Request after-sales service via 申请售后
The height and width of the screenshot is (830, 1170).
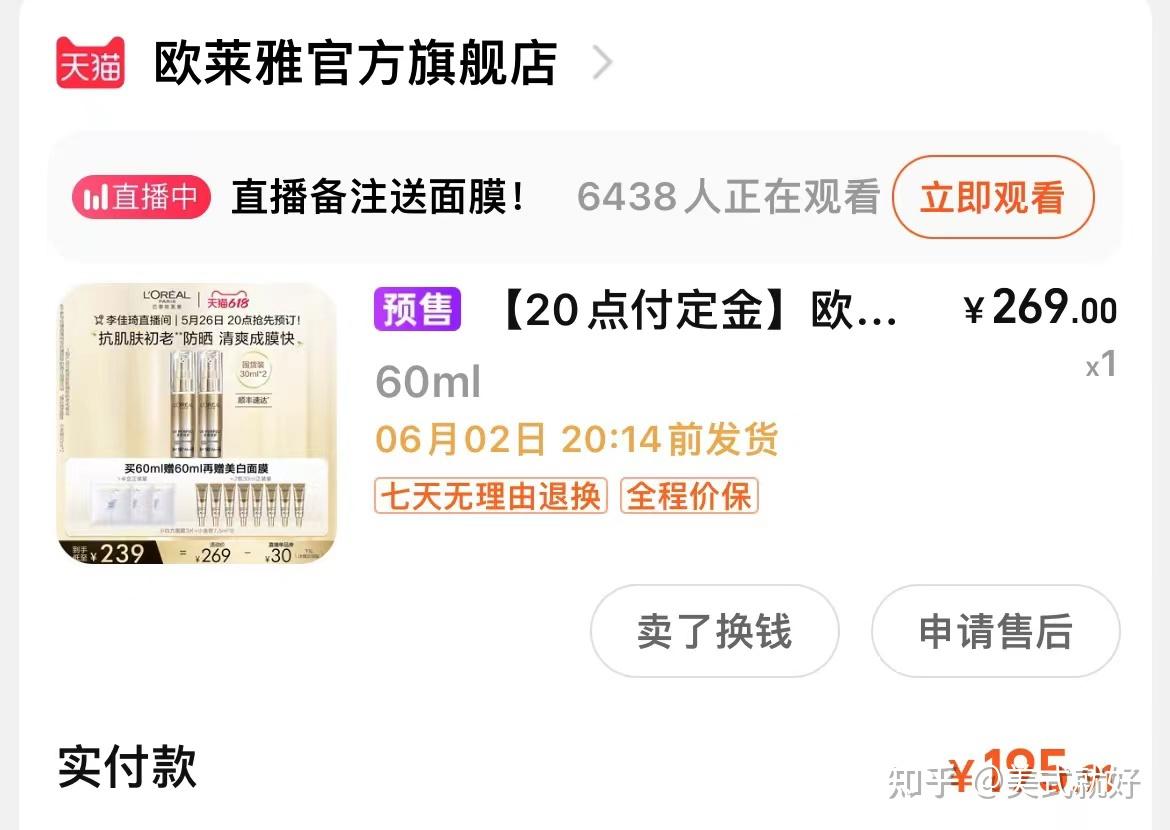click(995, 632)
